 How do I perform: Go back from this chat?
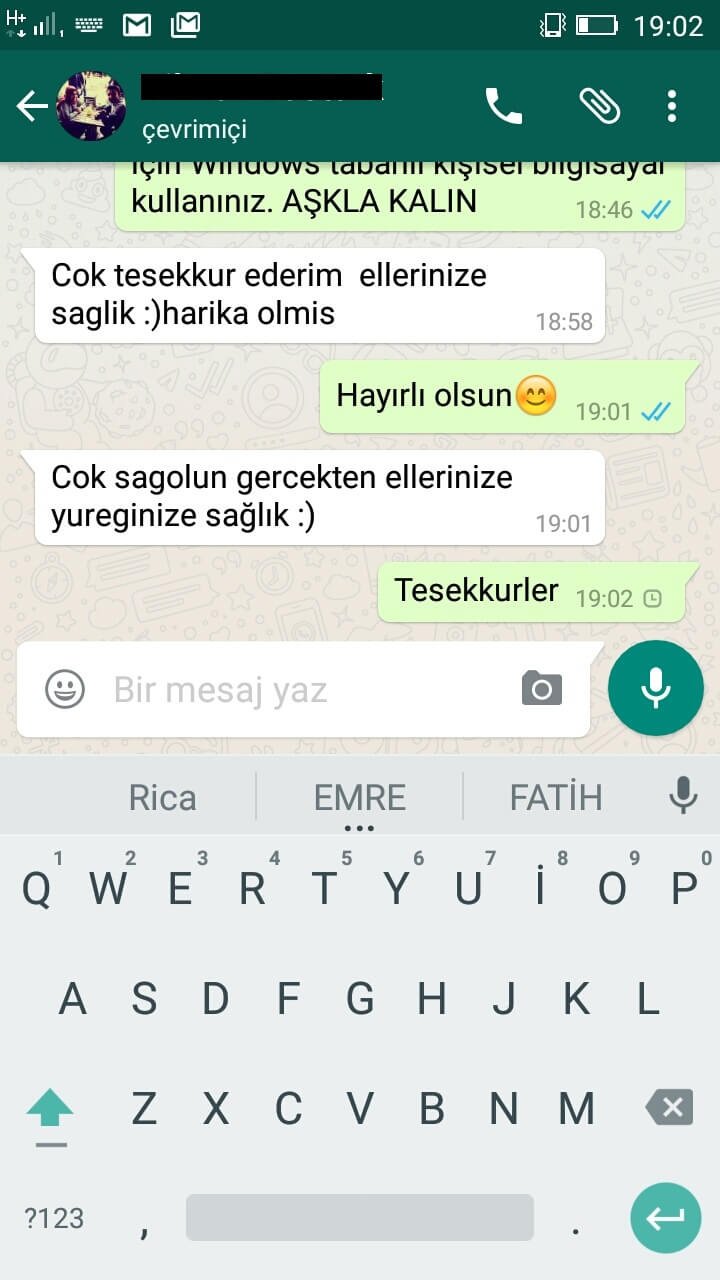tap(32, 107)
